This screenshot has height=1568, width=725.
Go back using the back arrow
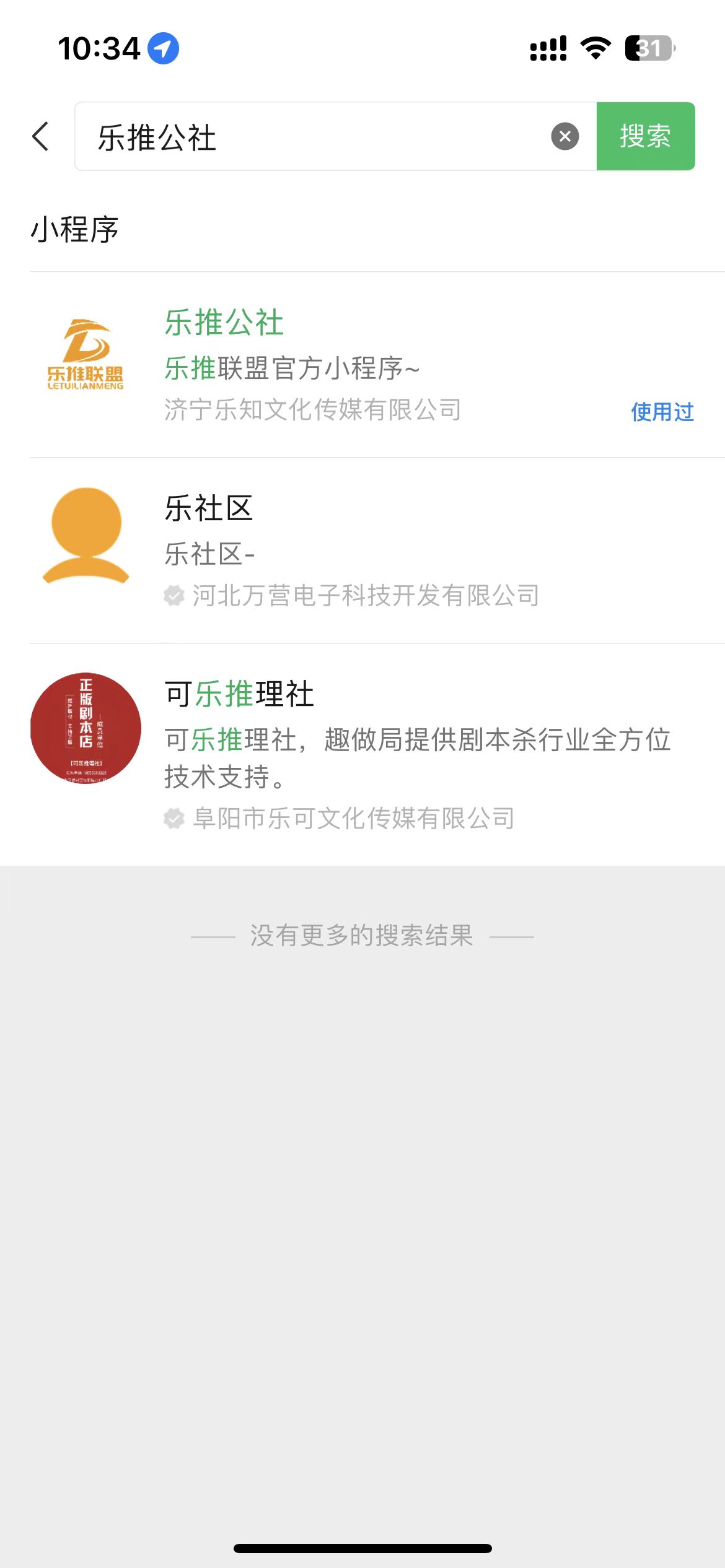pos(41,136)
